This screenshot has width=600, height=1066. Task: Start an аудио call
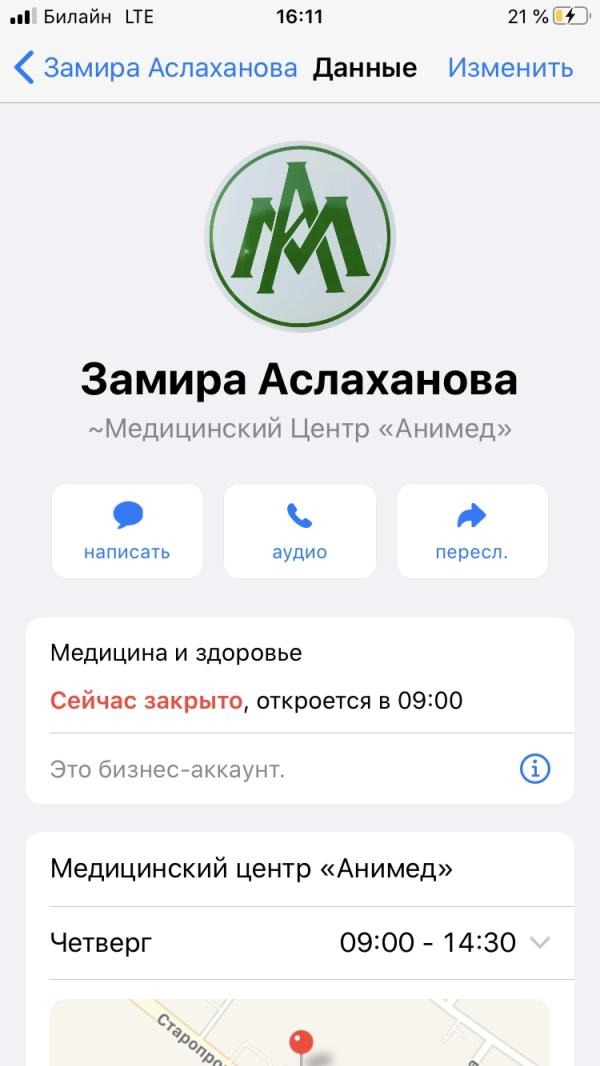pos(300,531)
